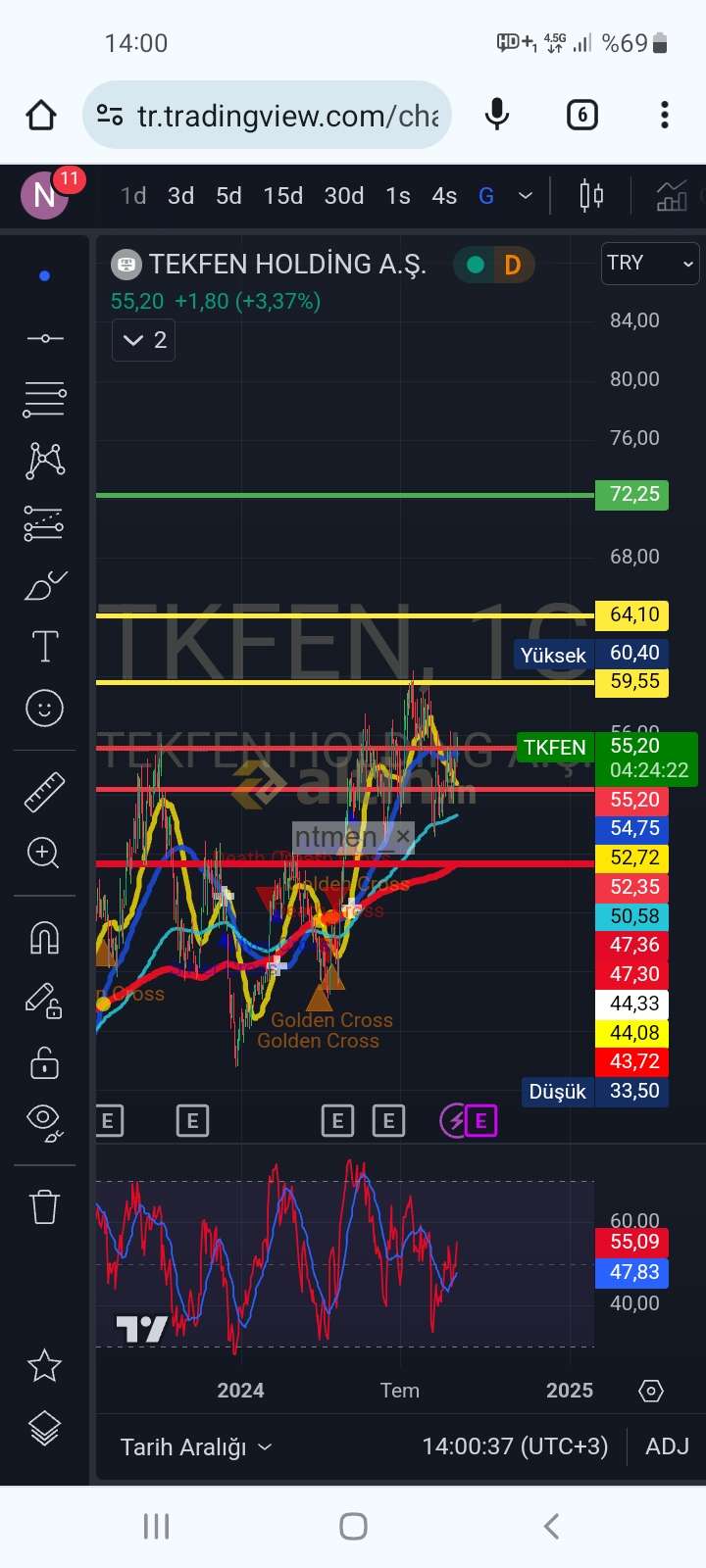Viewport: 706px width, 1568px height.
Task: Open the browser tab switcher
Action: click(x=582, y=116)
